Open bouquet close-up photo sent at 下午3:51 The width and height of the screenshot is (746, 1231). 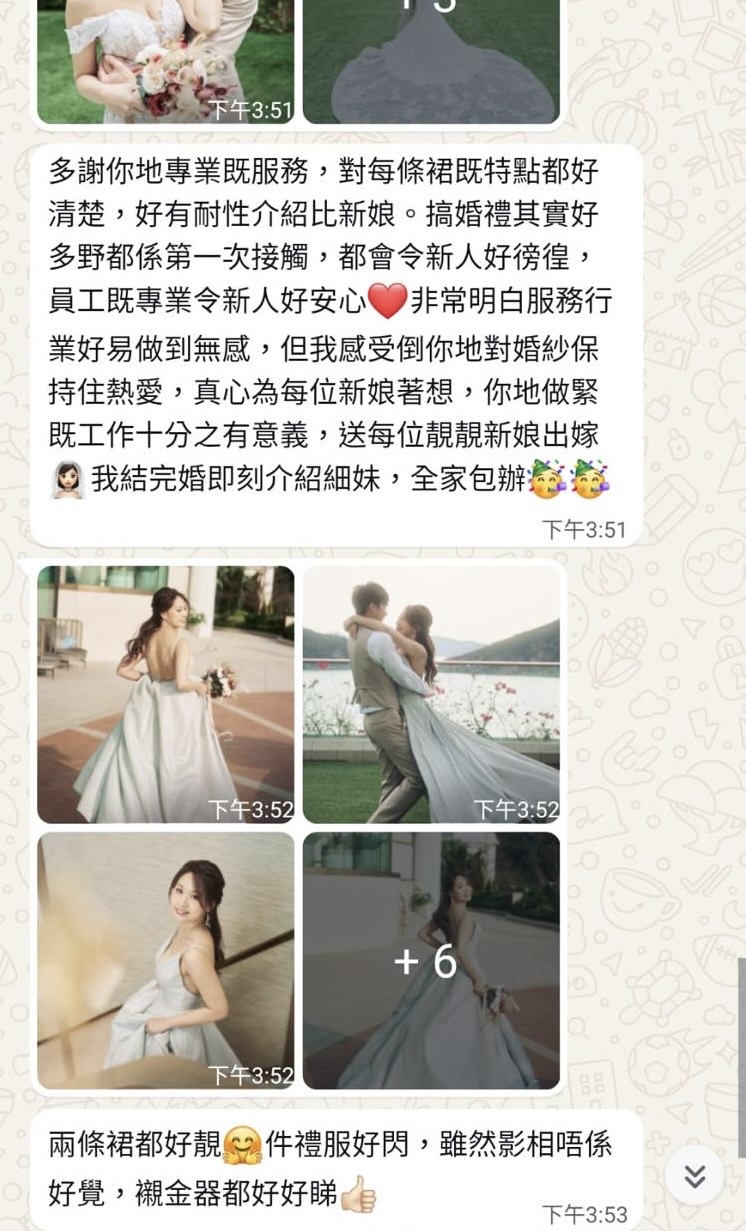pos(166,62)
